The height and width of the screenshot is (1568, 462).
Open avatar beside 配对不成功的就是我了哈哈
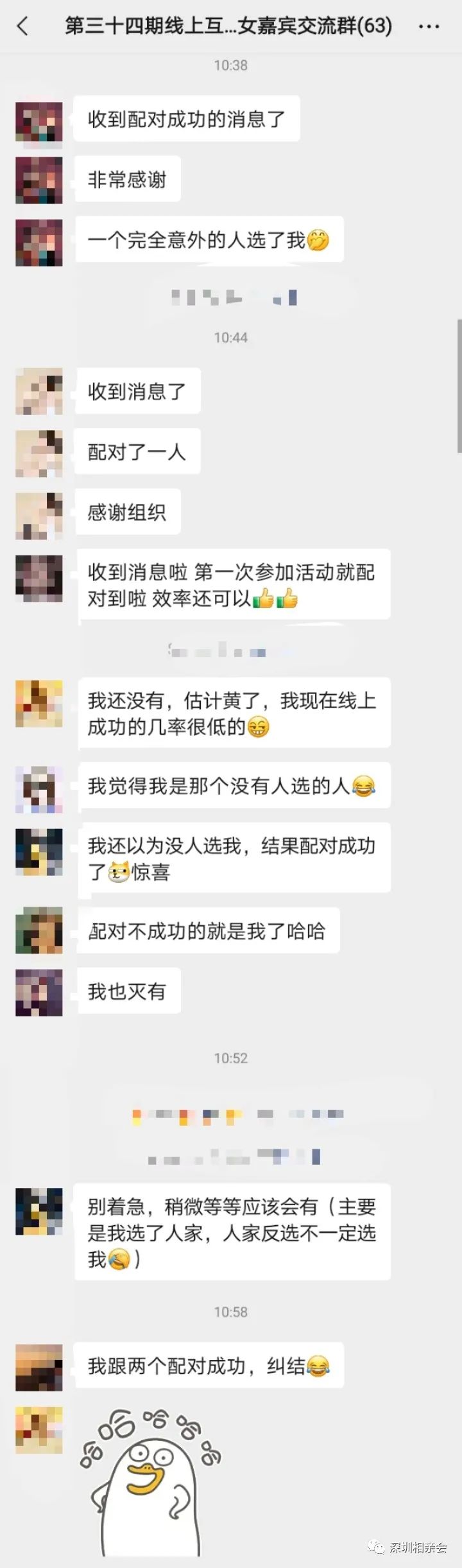(39, 932)
